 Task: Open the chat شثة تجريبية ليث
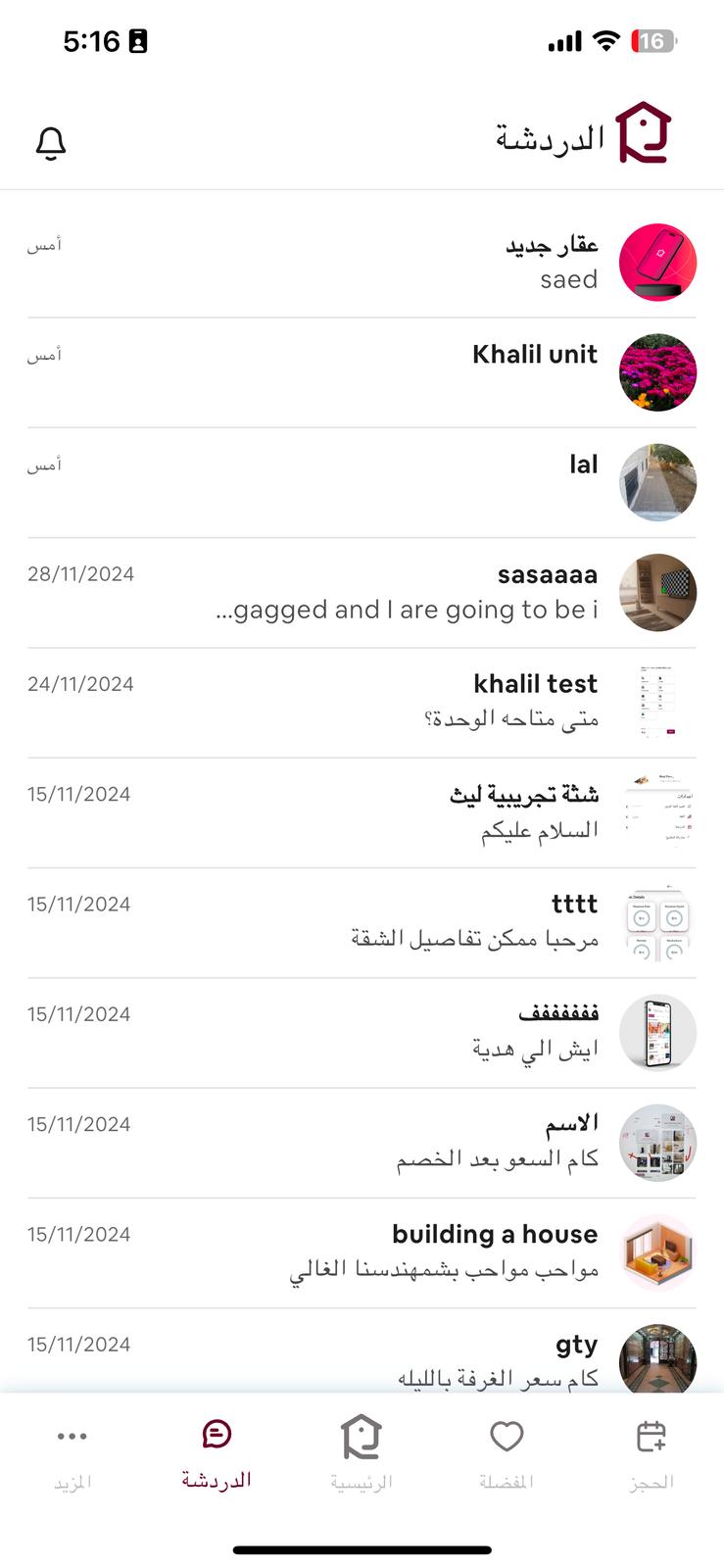tap(392, 811)
